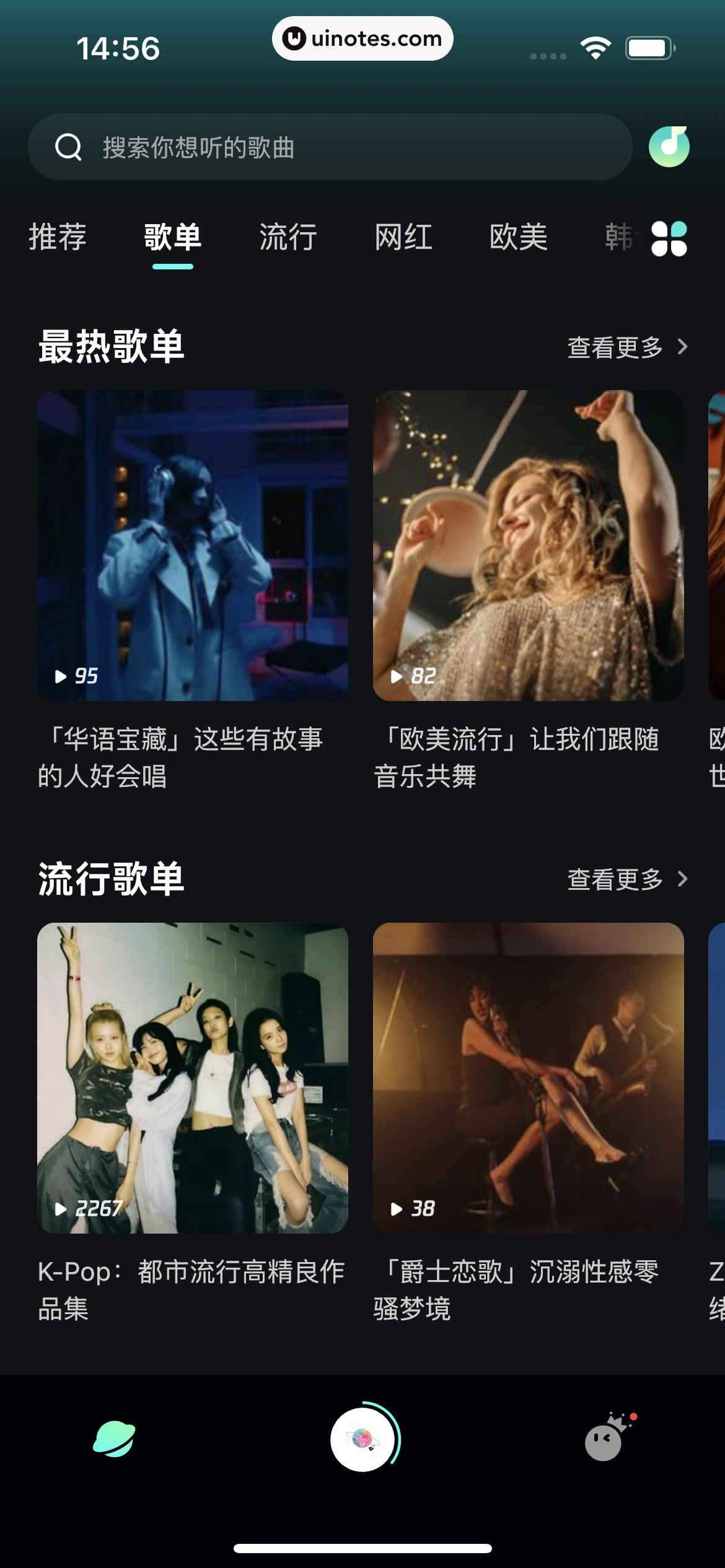Open the 网红 tab
This screenshot has height=1568, width=725.
click(403, 237)
